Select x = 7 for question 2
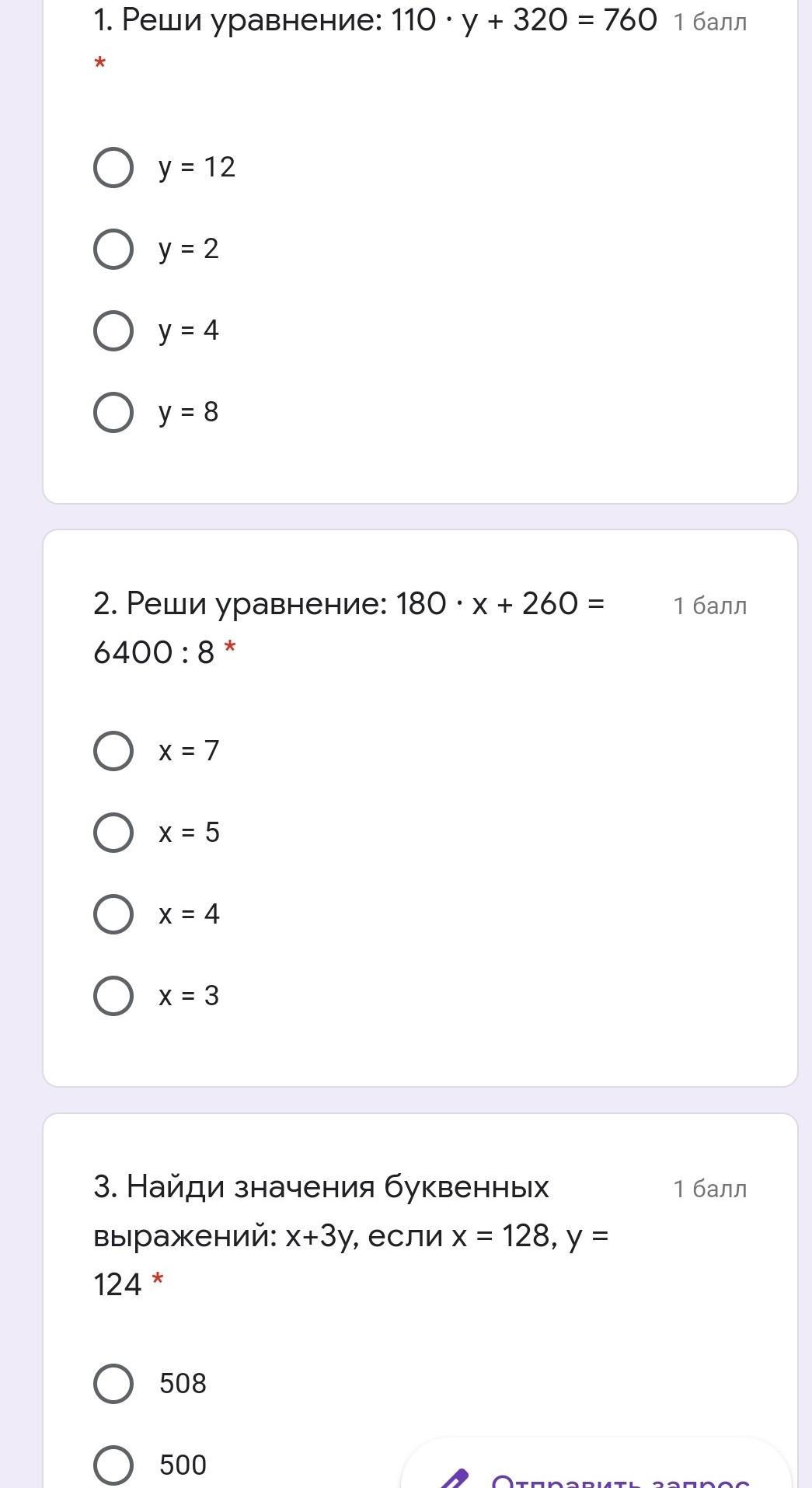Image resolution: width=812 pixels, height=1488 pixels. [x=113, y=751]
